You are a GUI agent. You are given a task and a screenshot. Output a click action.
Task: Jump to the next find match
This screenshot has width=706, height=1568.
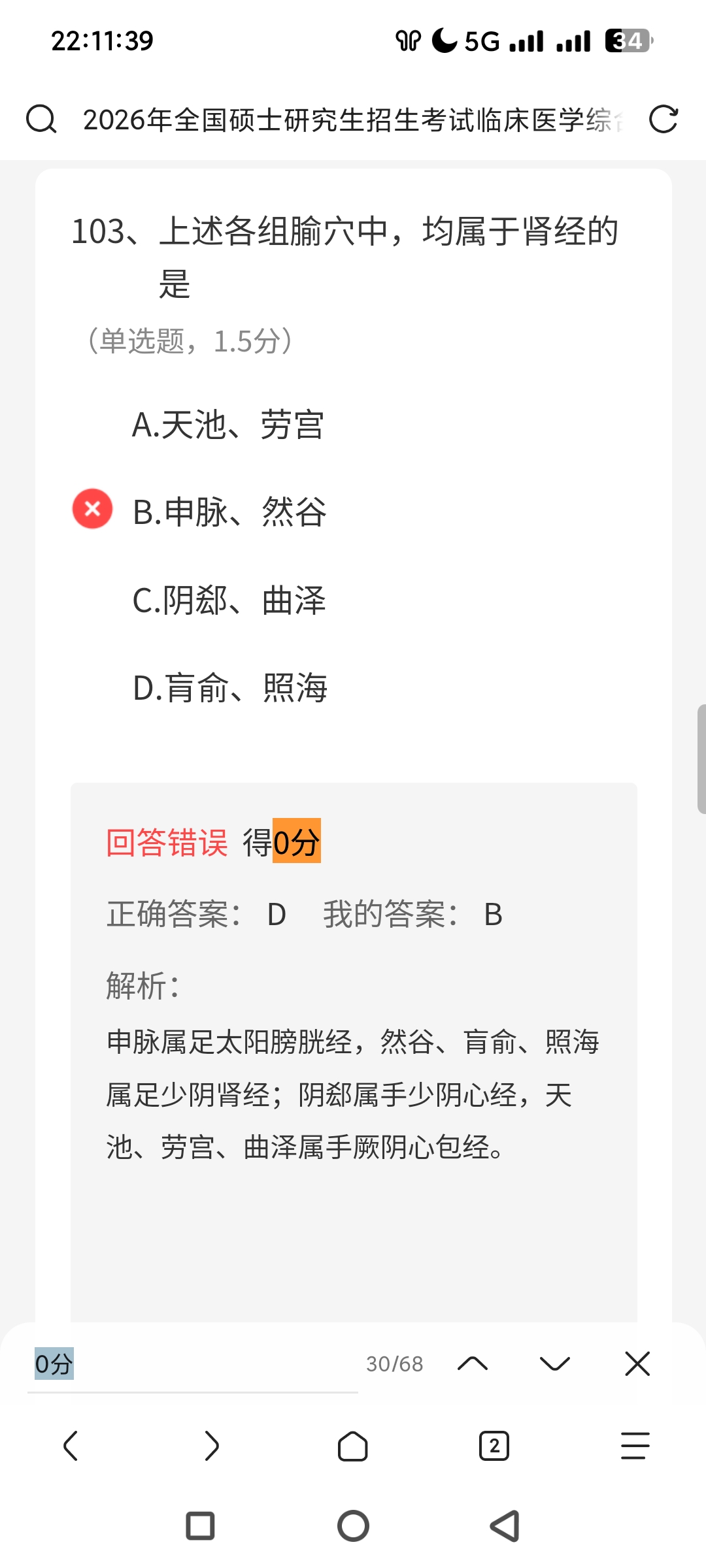point(555,1364)
